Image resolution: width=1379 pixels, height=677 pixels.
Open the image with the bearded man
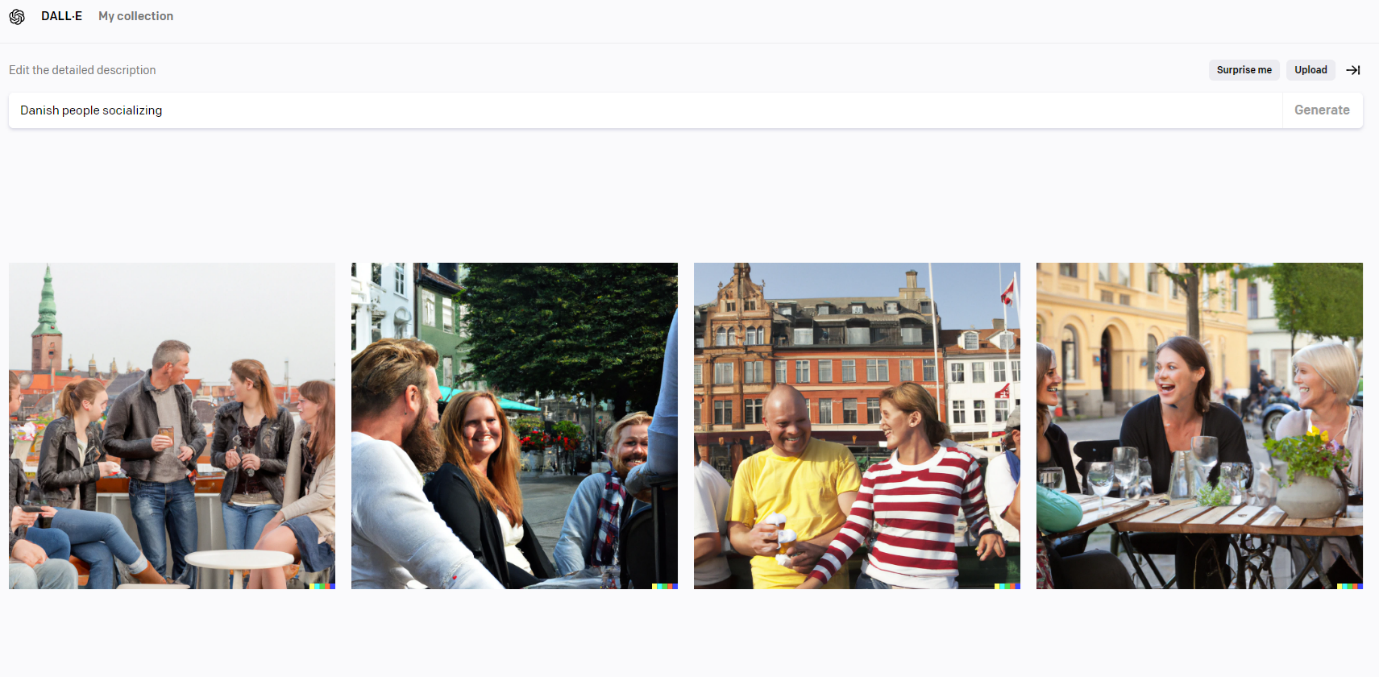point(514,425)
